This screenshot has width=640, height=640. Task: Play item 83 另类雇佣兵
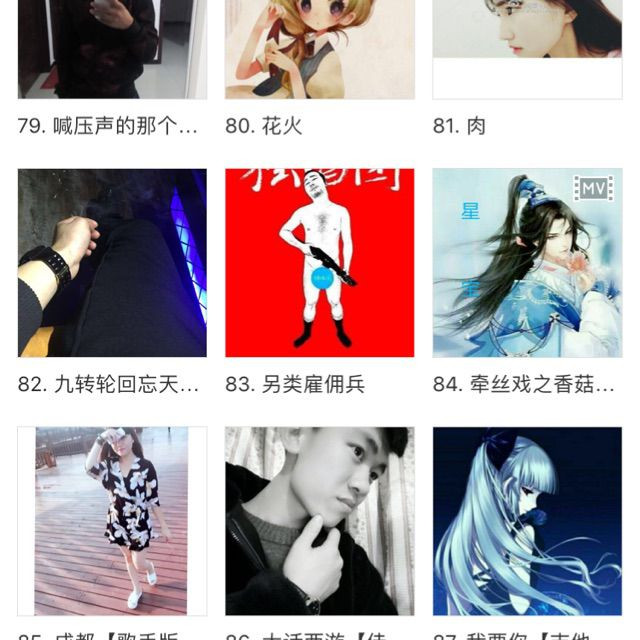pos(319,263)
